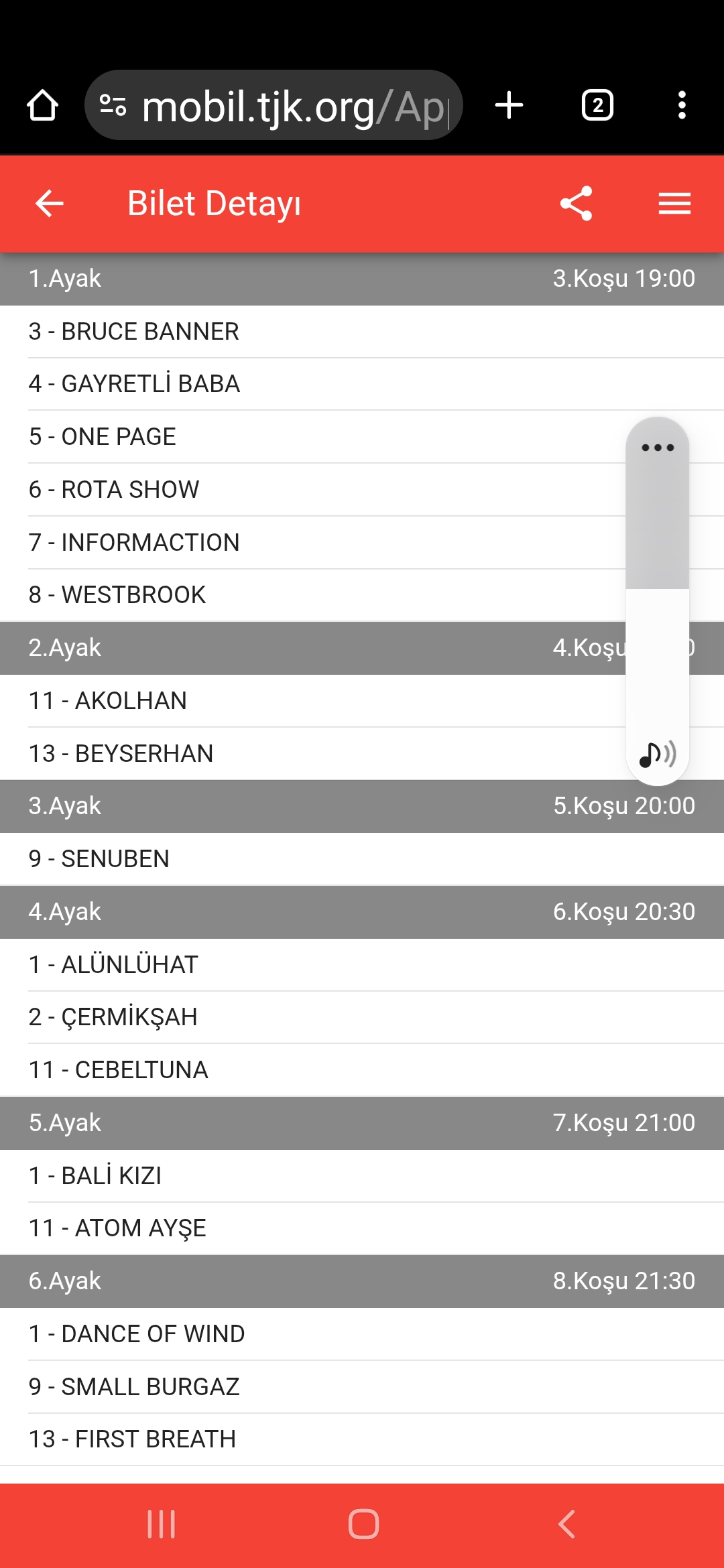Image resolution: width=724 pixels, height=1568 pixels.
Task: Tap the media volume sound icon
Action: pos(658,755)
